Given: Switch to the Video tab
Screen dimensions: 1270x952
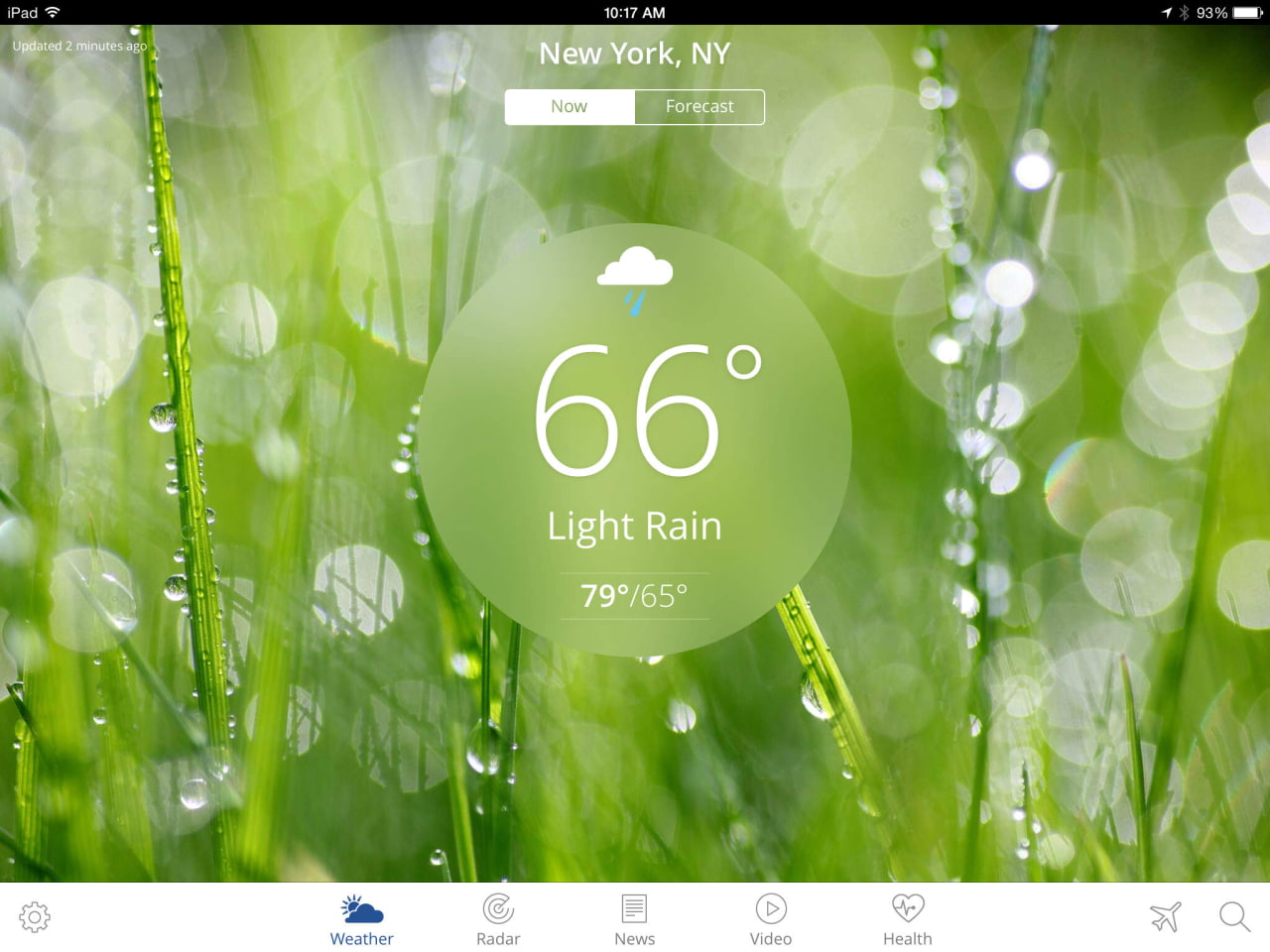Looking at the screenshot, I should (x=771, y=919).
